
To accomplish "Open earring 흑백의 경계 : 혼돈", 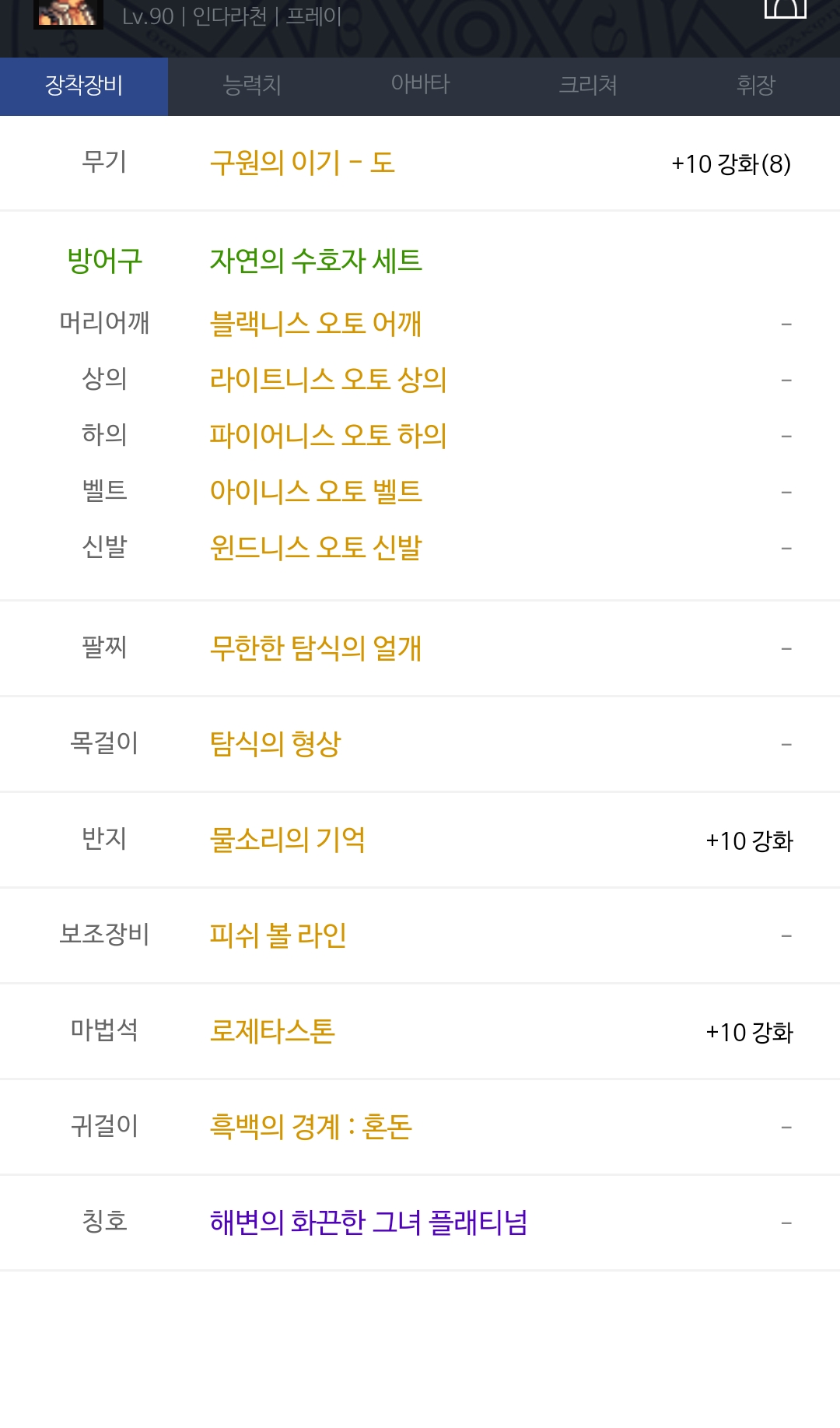I will 311,1127.
